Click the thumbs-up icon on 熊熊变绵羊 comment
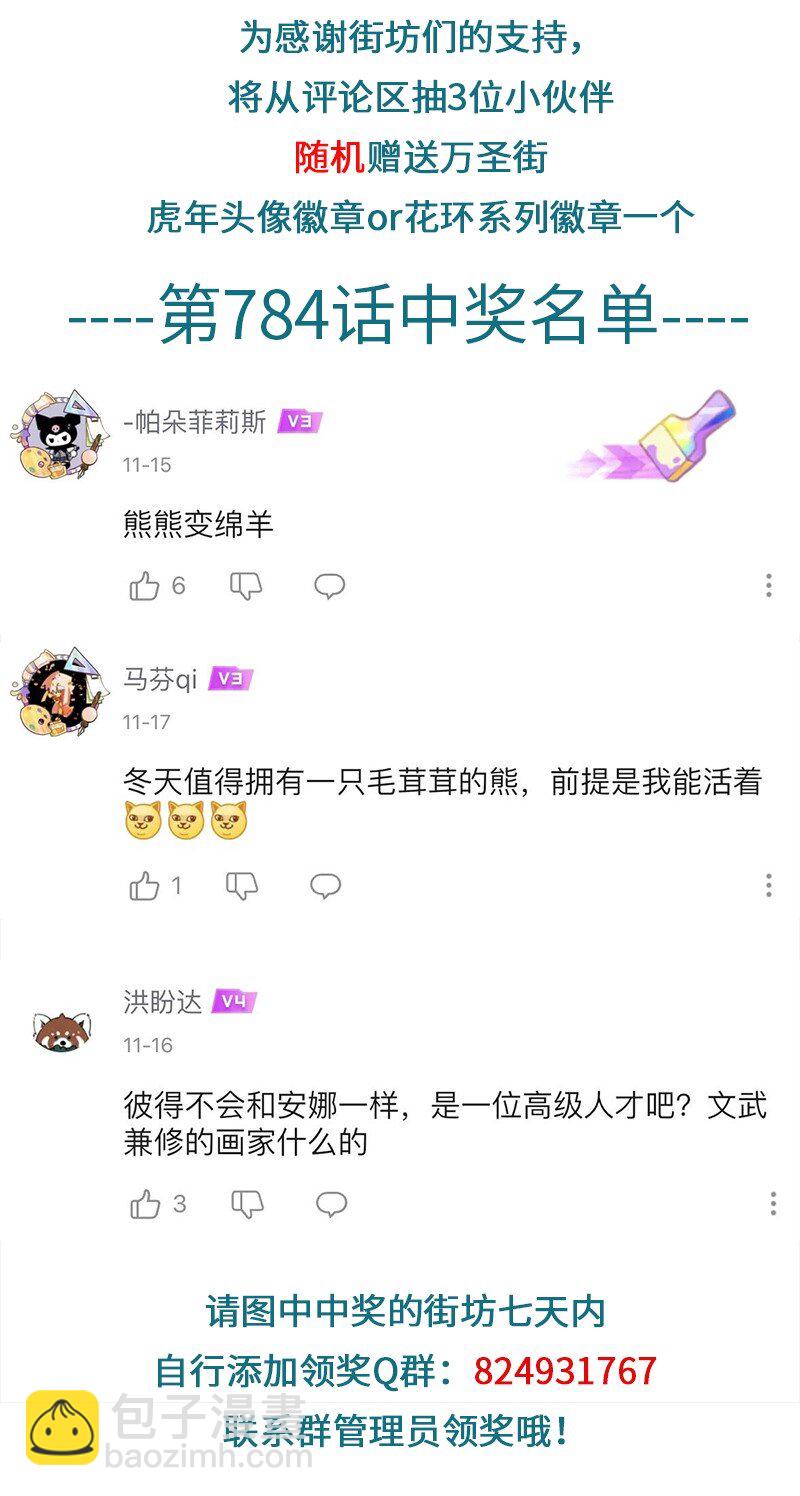This screenshot has width=800, height=1496. [146, 586]
